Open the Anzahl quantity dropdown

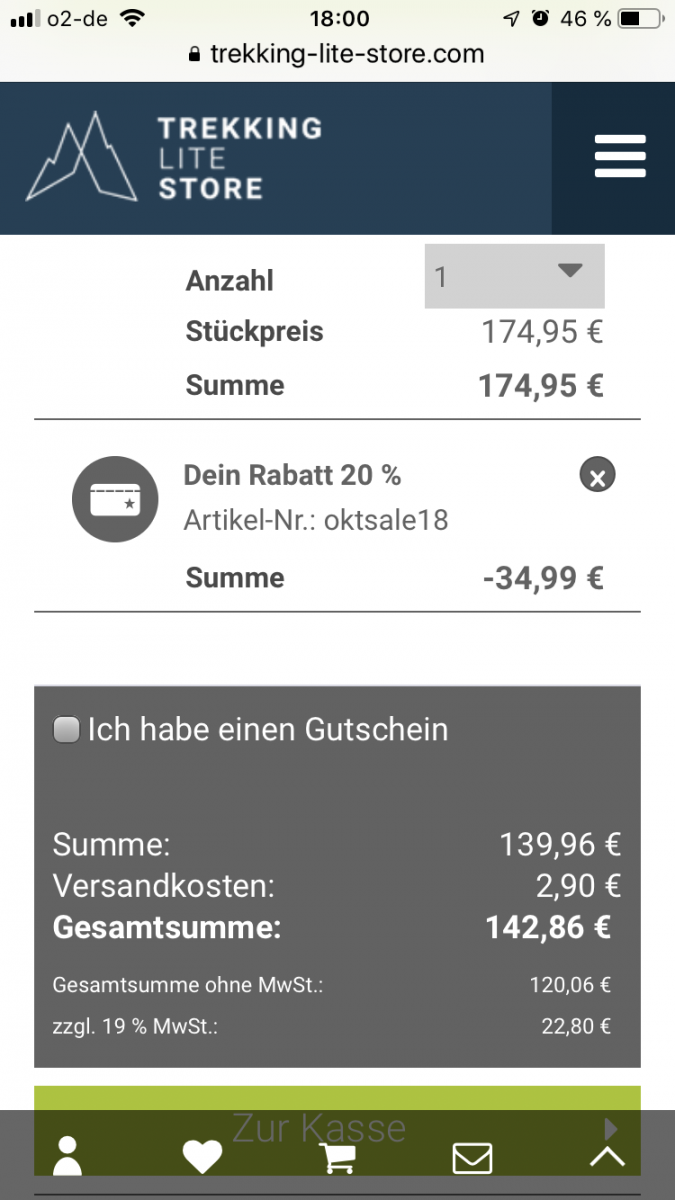coord(514,276)
